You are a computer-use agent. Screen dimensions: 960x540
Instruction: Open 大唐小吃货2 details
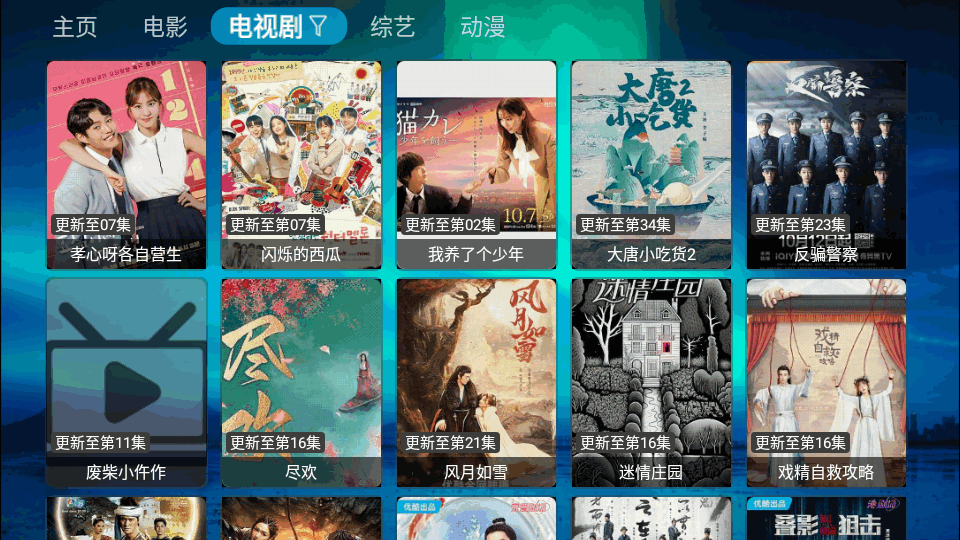651,165
